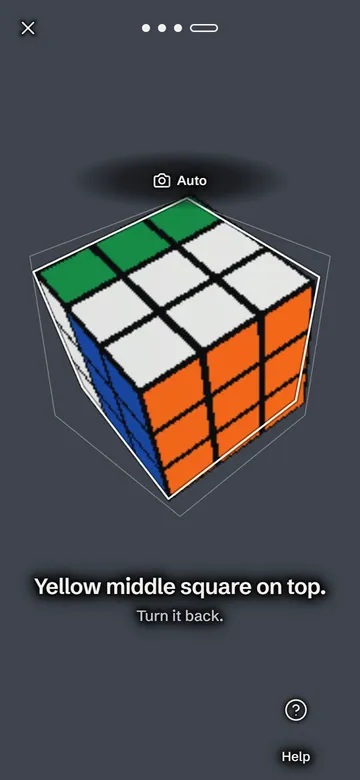Close the cube scanning screen
Screen dimensions: 360x780
click(x=28, y=28)
